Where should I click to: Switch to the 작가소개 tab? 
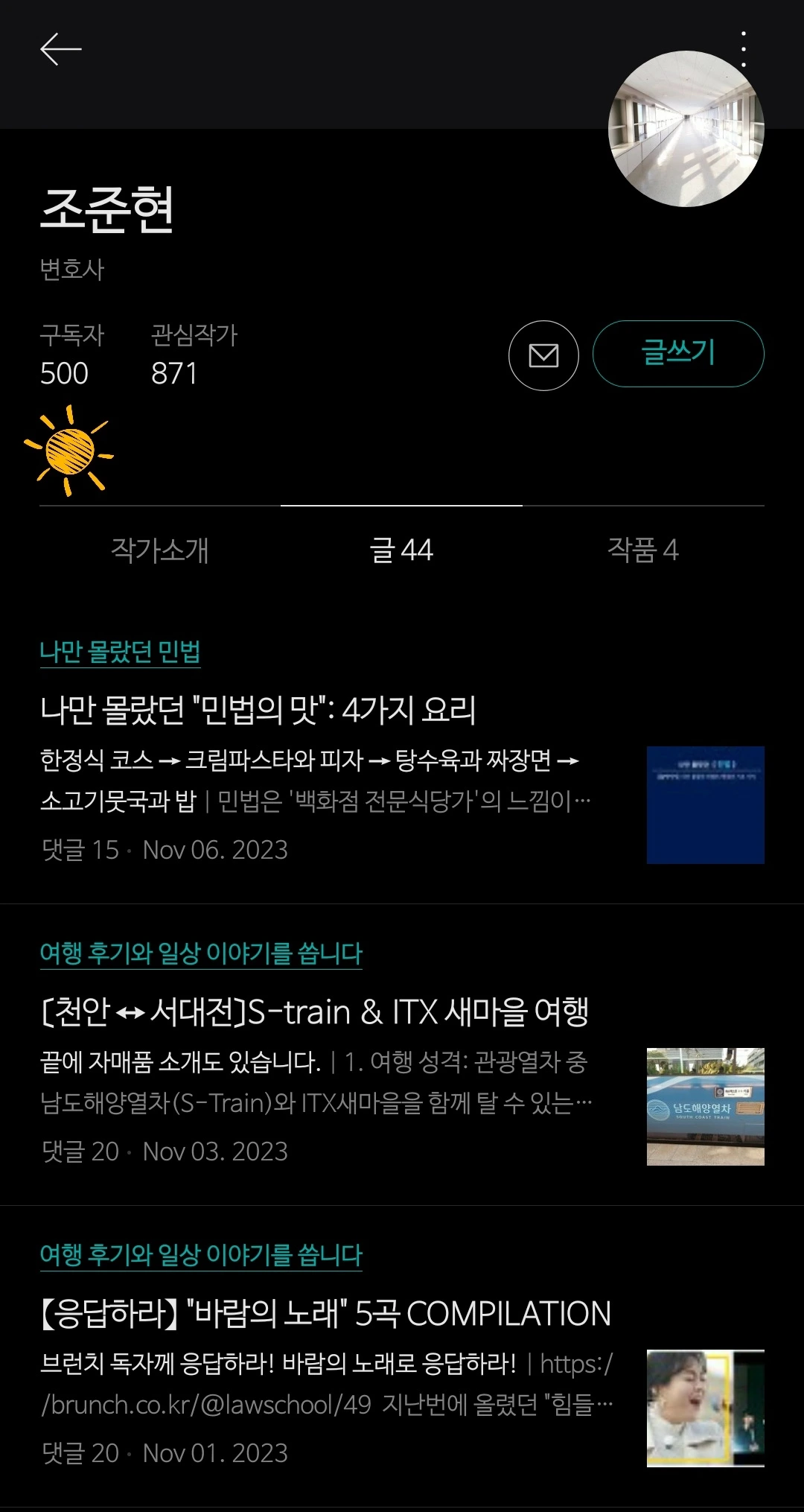160,550
